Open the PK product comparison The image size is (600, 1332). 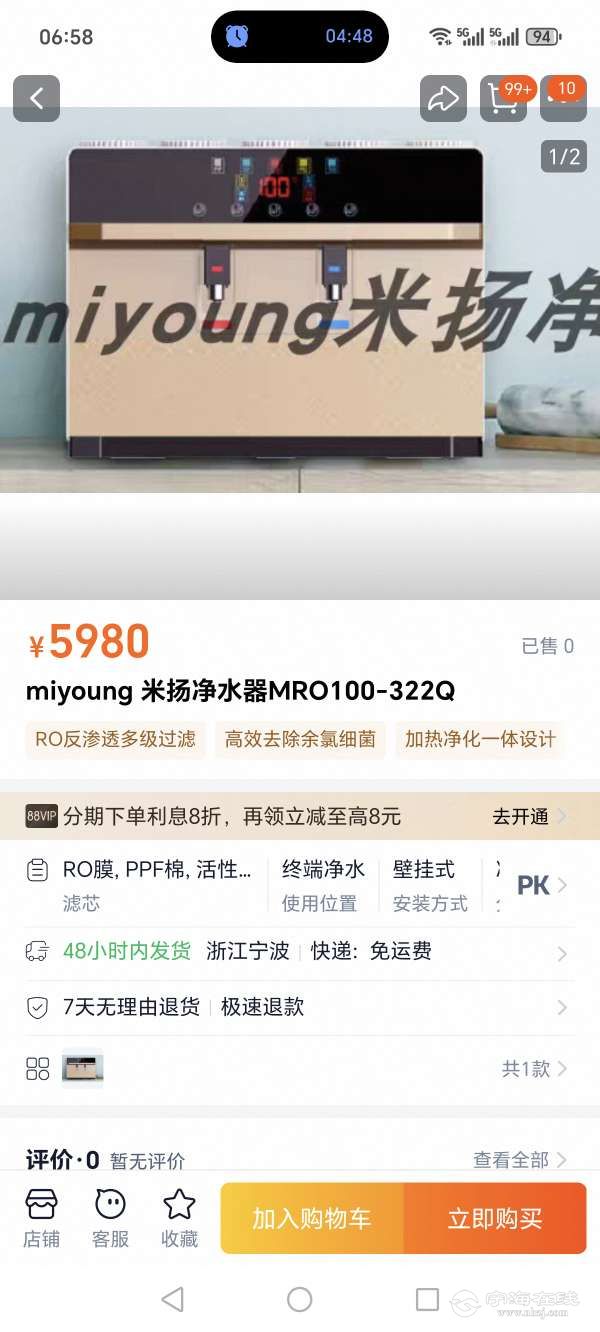(541, 886)
